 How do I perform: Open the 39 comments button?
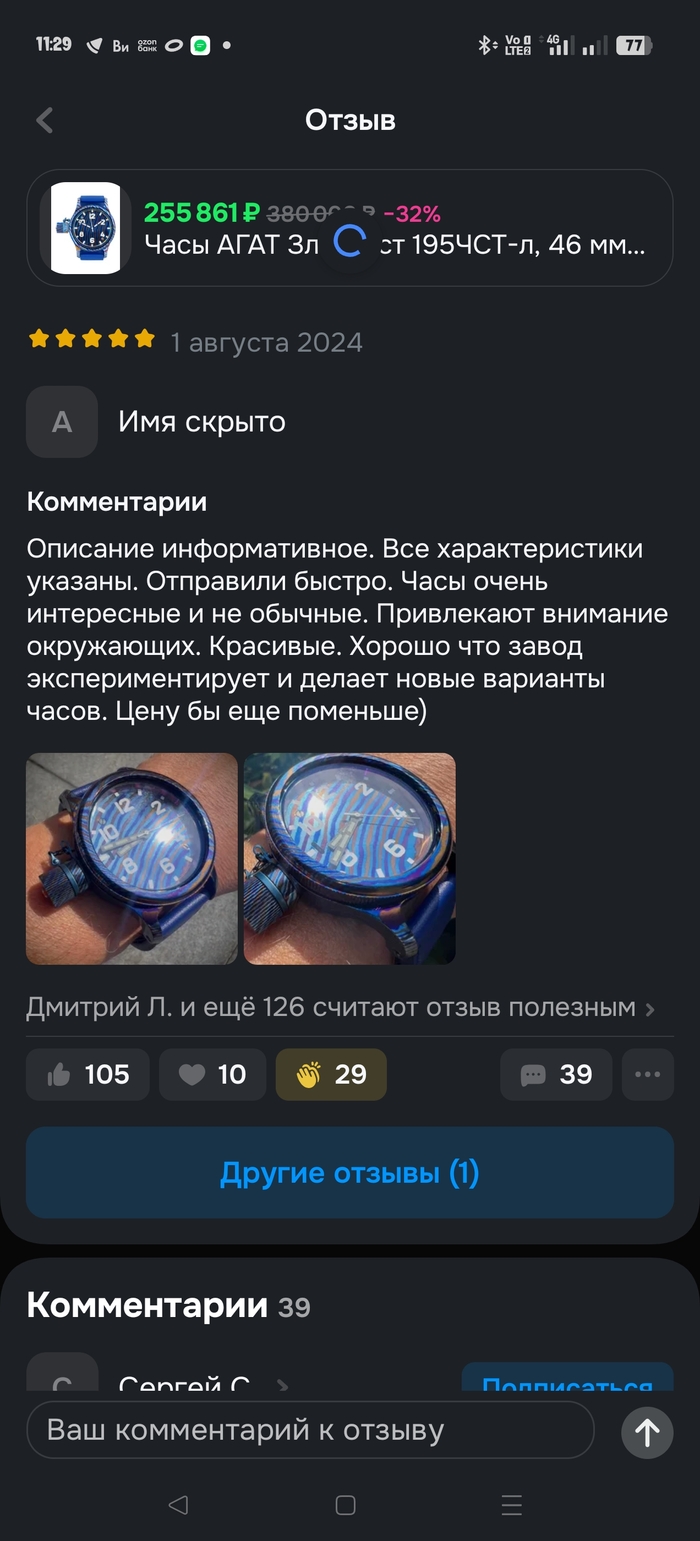click(x=556, y=1074)
